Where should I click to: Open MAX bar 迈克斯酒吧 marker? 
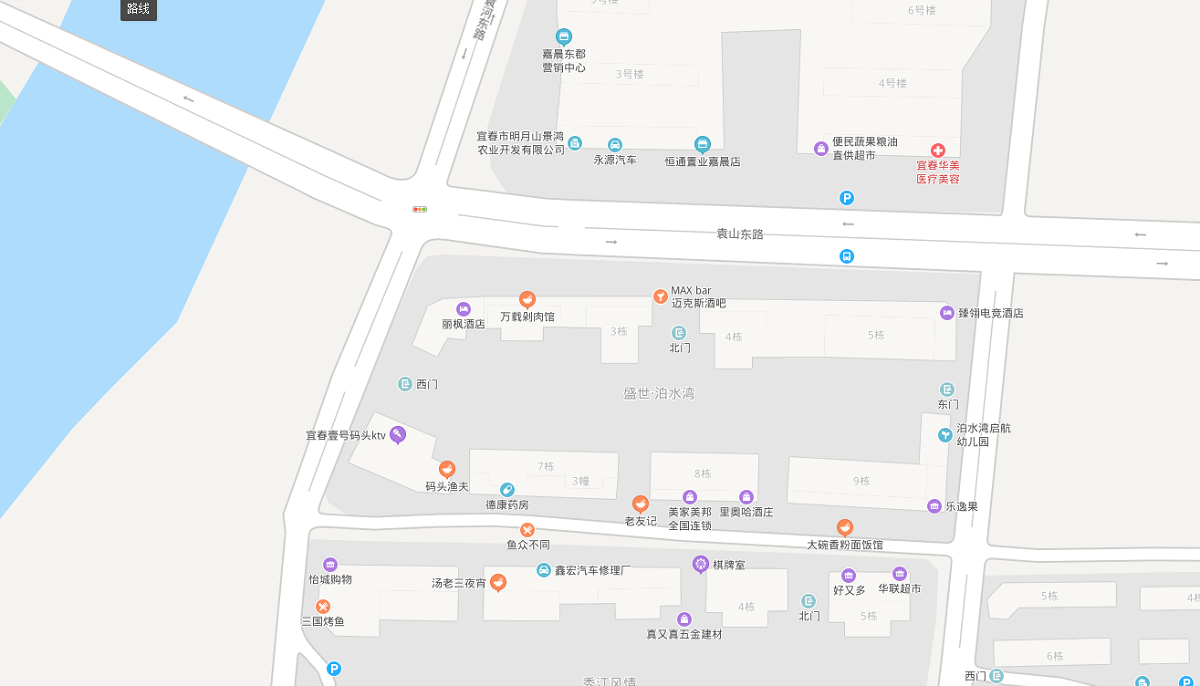tap(660, 296)
